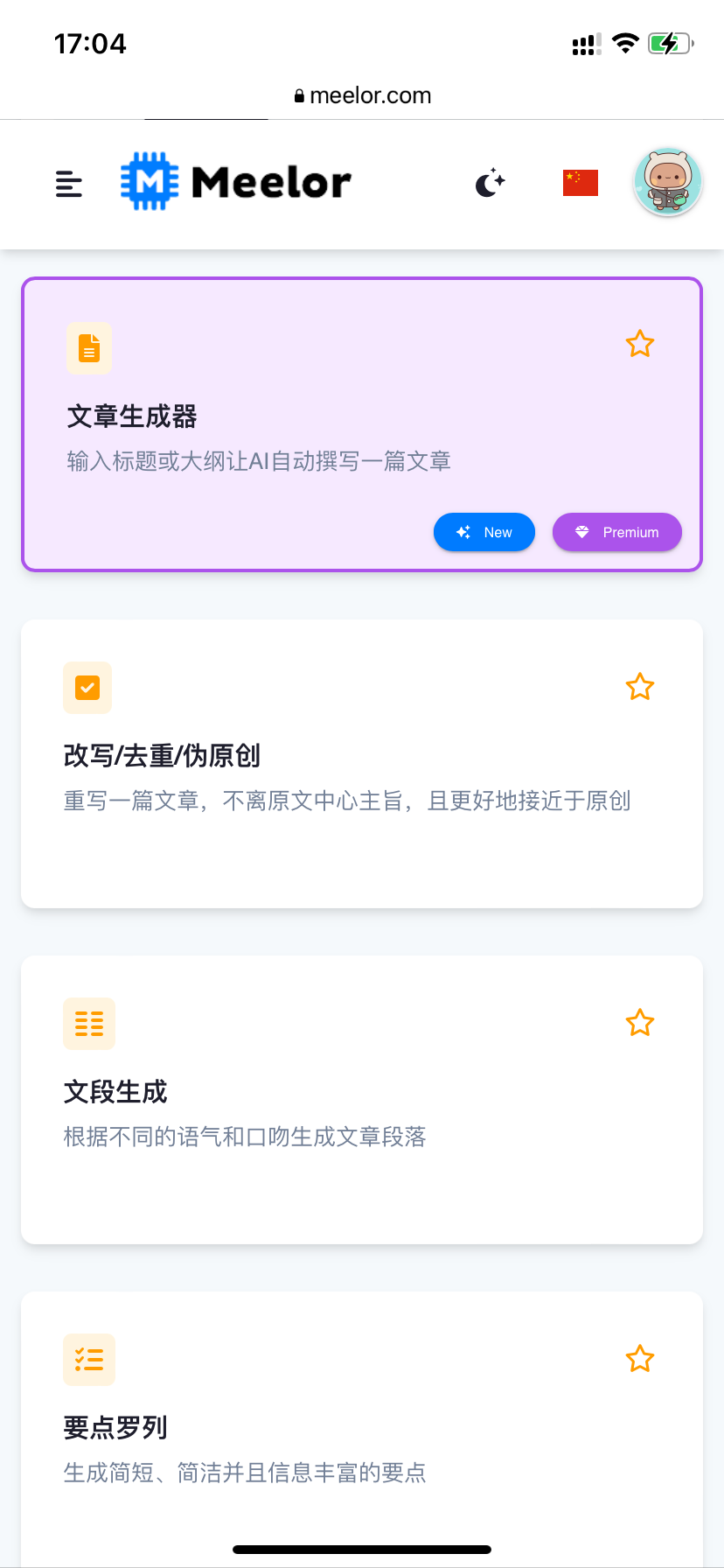The image size is (724, 1568).
Task: Open the hamburger menu
Action: (x=69, y=184)
